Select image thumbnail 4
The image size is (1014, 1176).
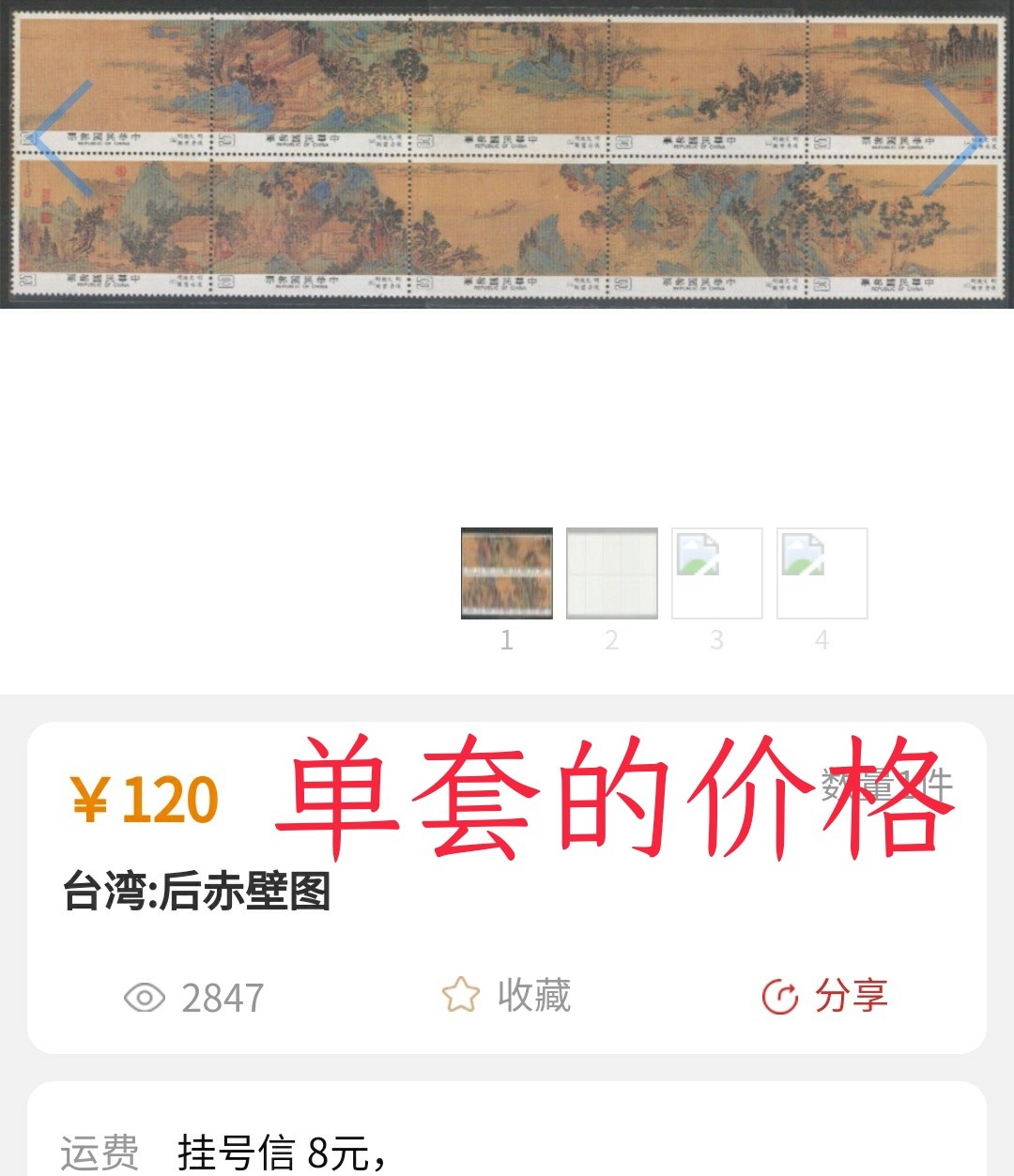pos(822,573)
